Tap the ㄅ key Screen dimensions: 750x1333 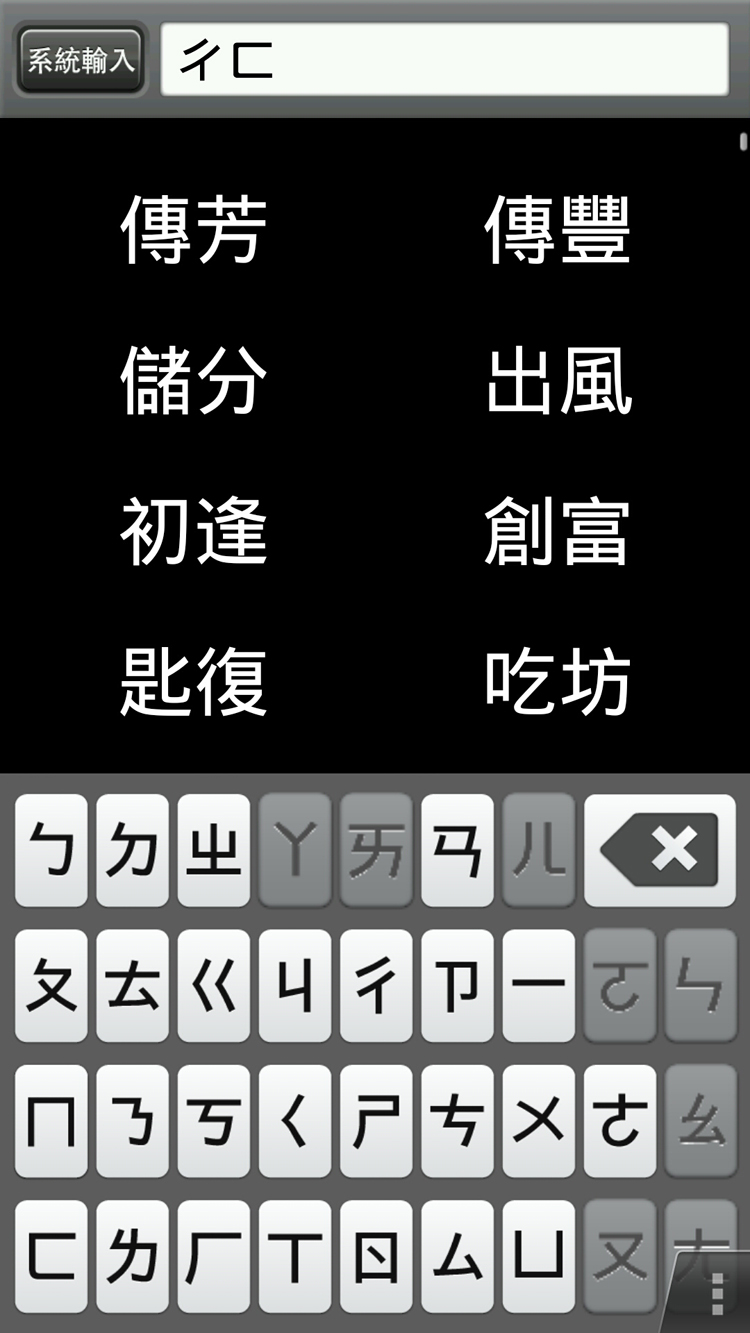coord(51,850)
